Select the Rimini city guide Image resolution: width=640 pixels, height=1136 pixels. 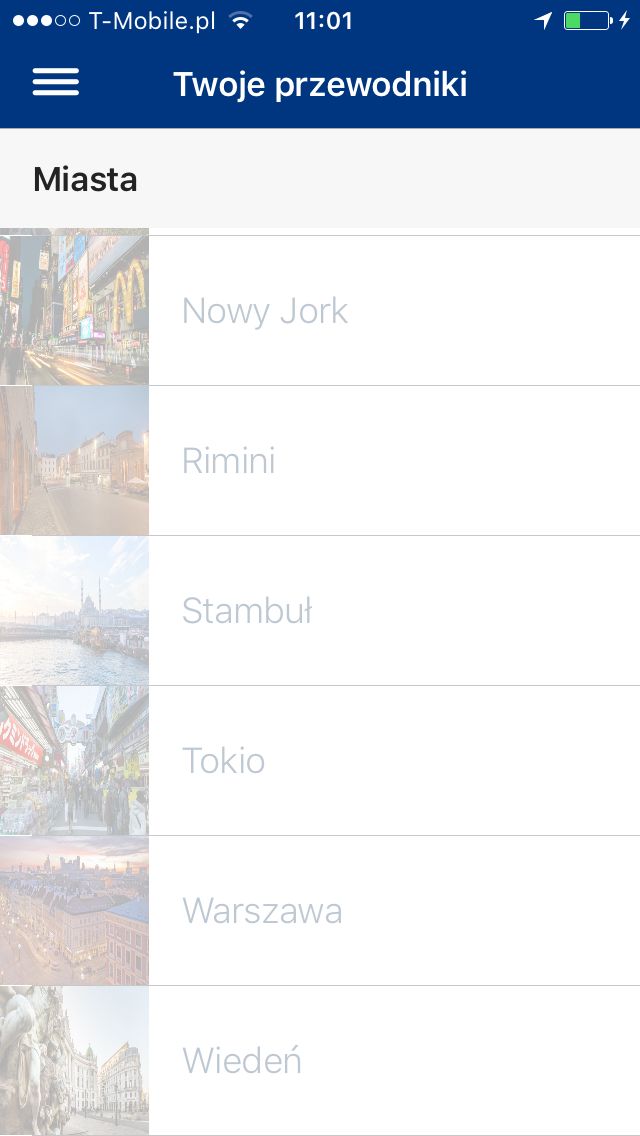tap(320, 461)
